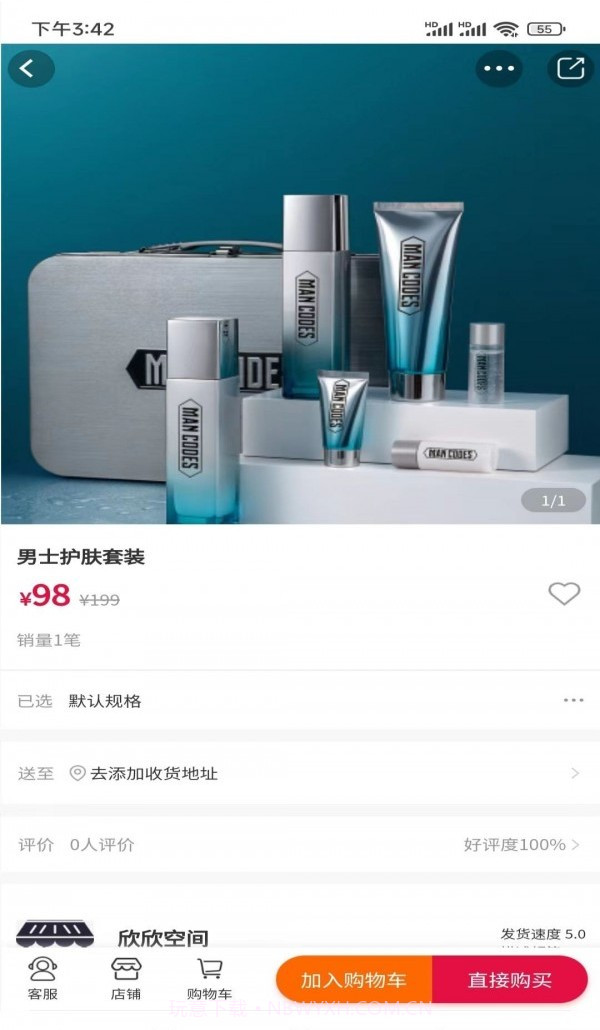The height and width of the screenshot is (1030, 600).
Task: Visit the 店铺 store page
Action: click(x=126, y=978)
